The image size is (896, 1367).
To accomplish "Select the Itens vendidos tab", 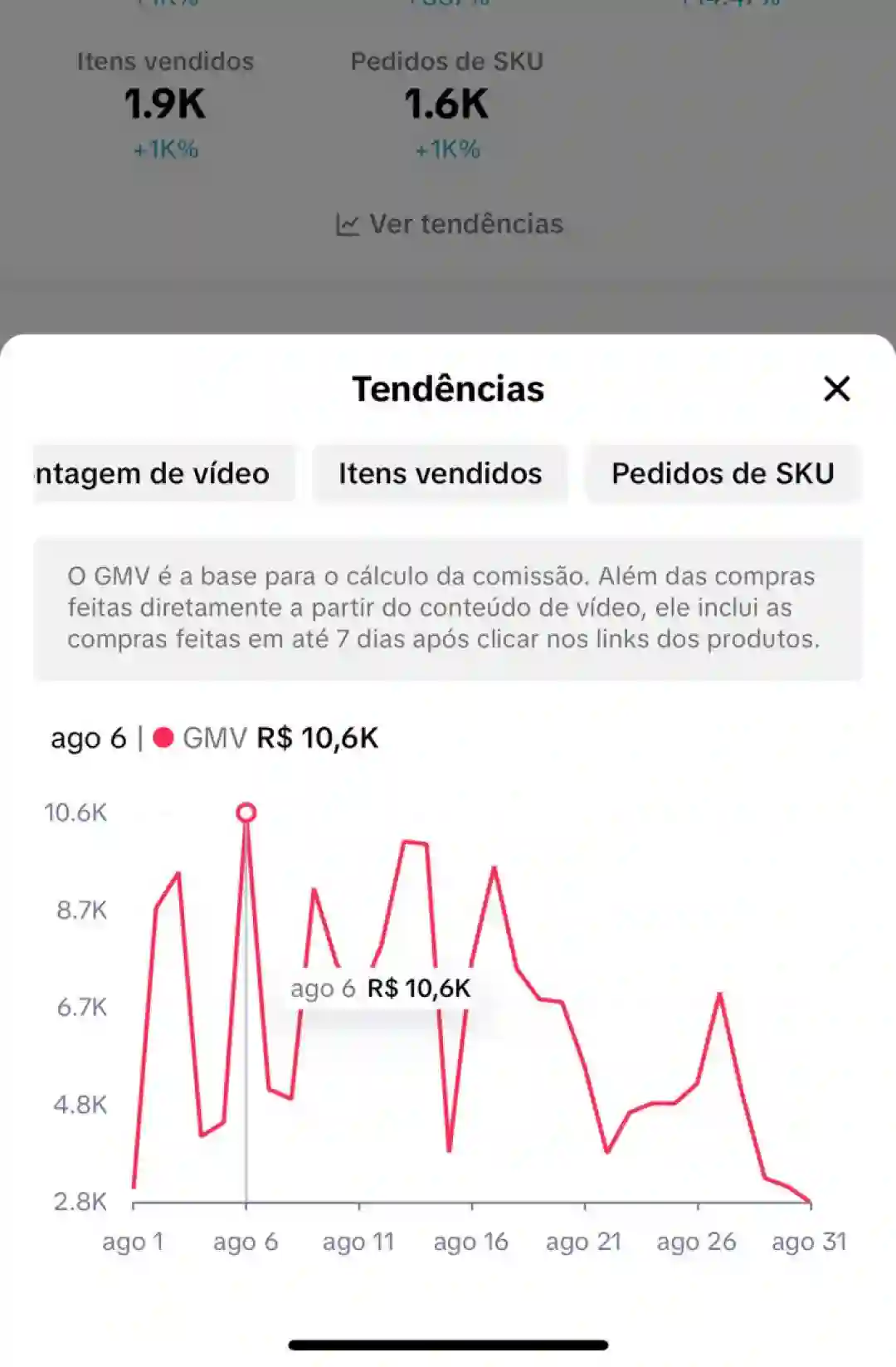I will pos(440,474).
